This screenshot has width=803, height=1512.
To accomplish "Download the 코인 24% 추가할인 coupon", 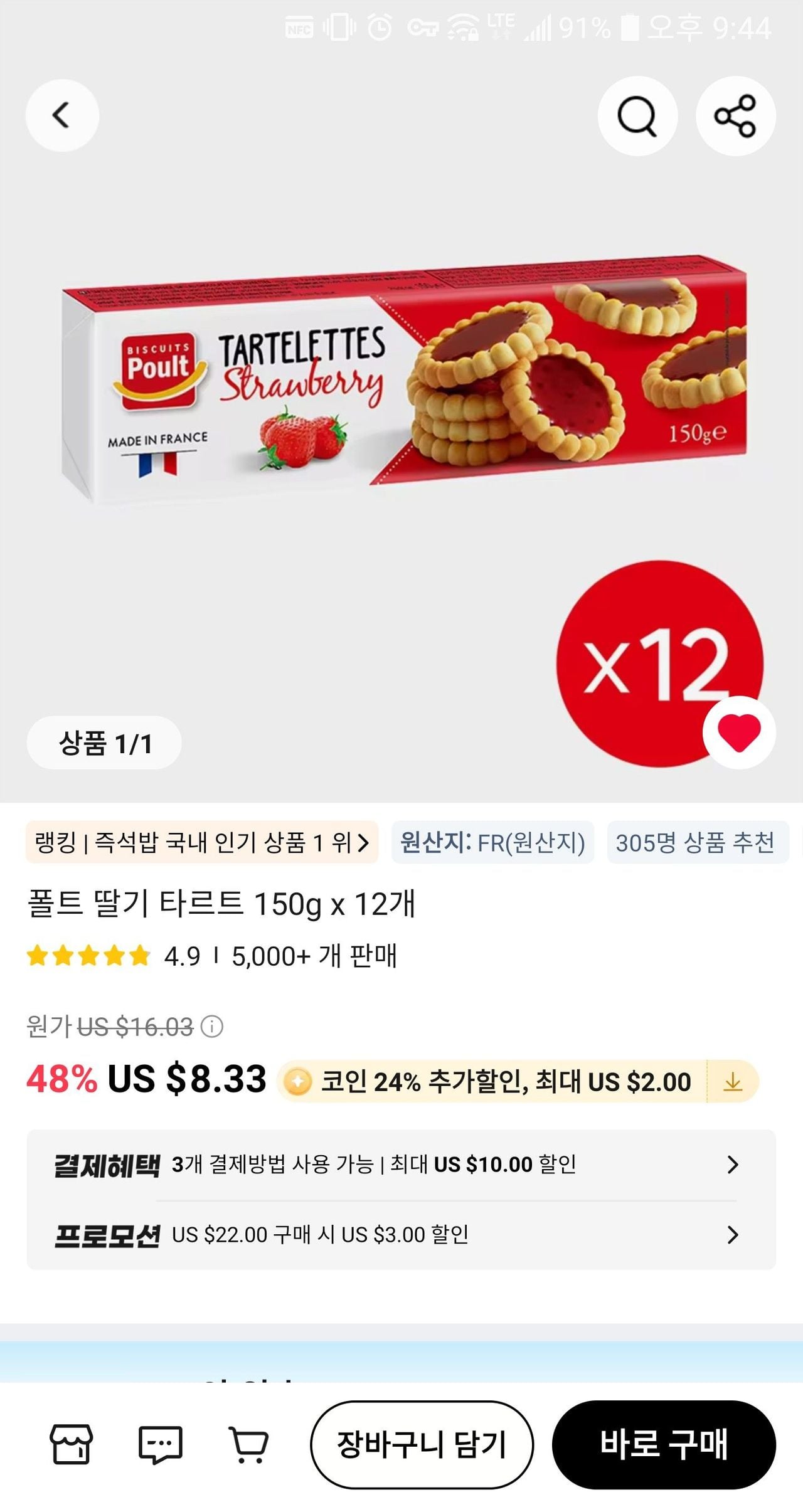I will click(x=732, y=1081).
